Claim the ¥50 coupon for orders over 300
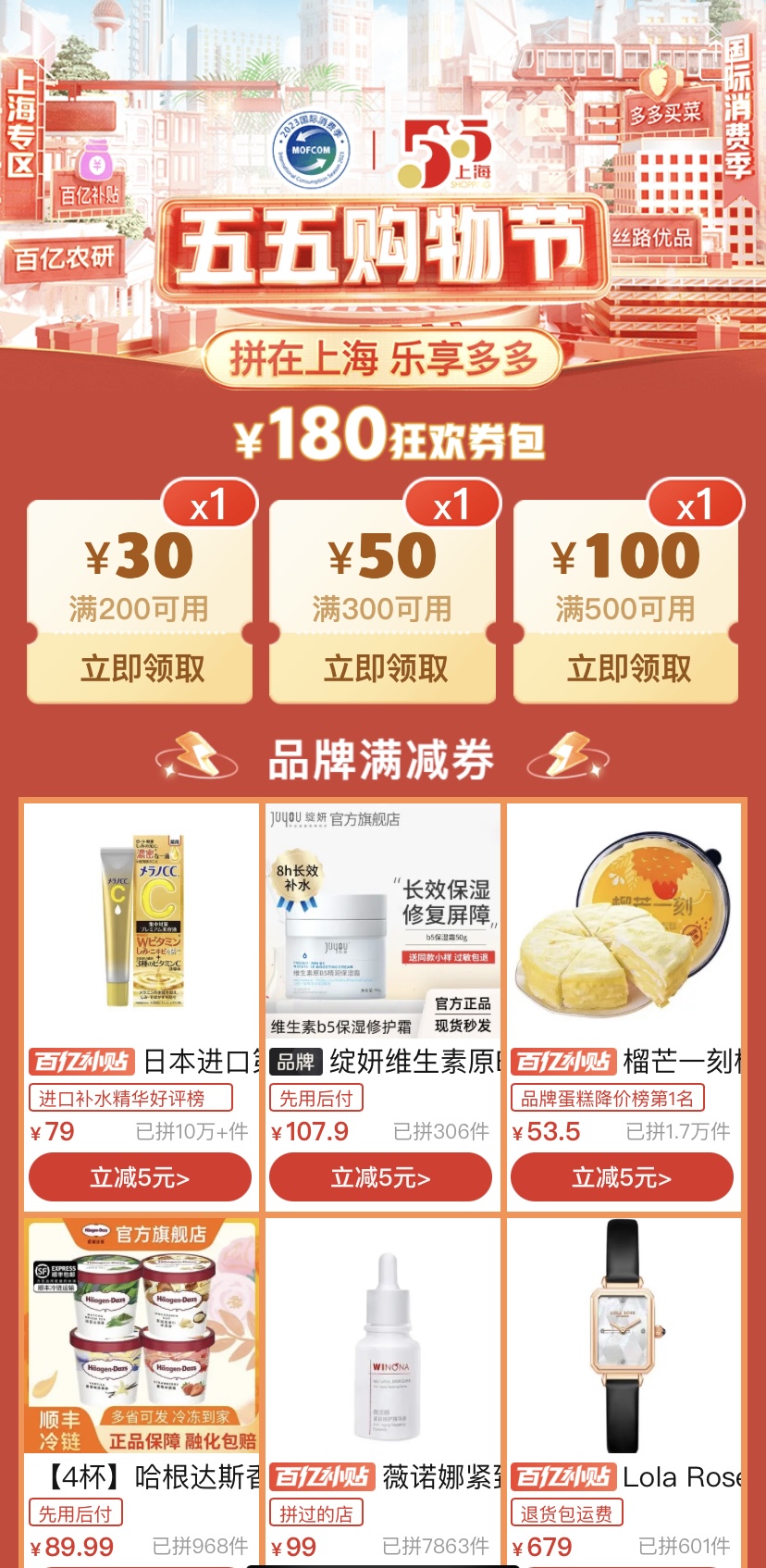 (x=383, y=668)
